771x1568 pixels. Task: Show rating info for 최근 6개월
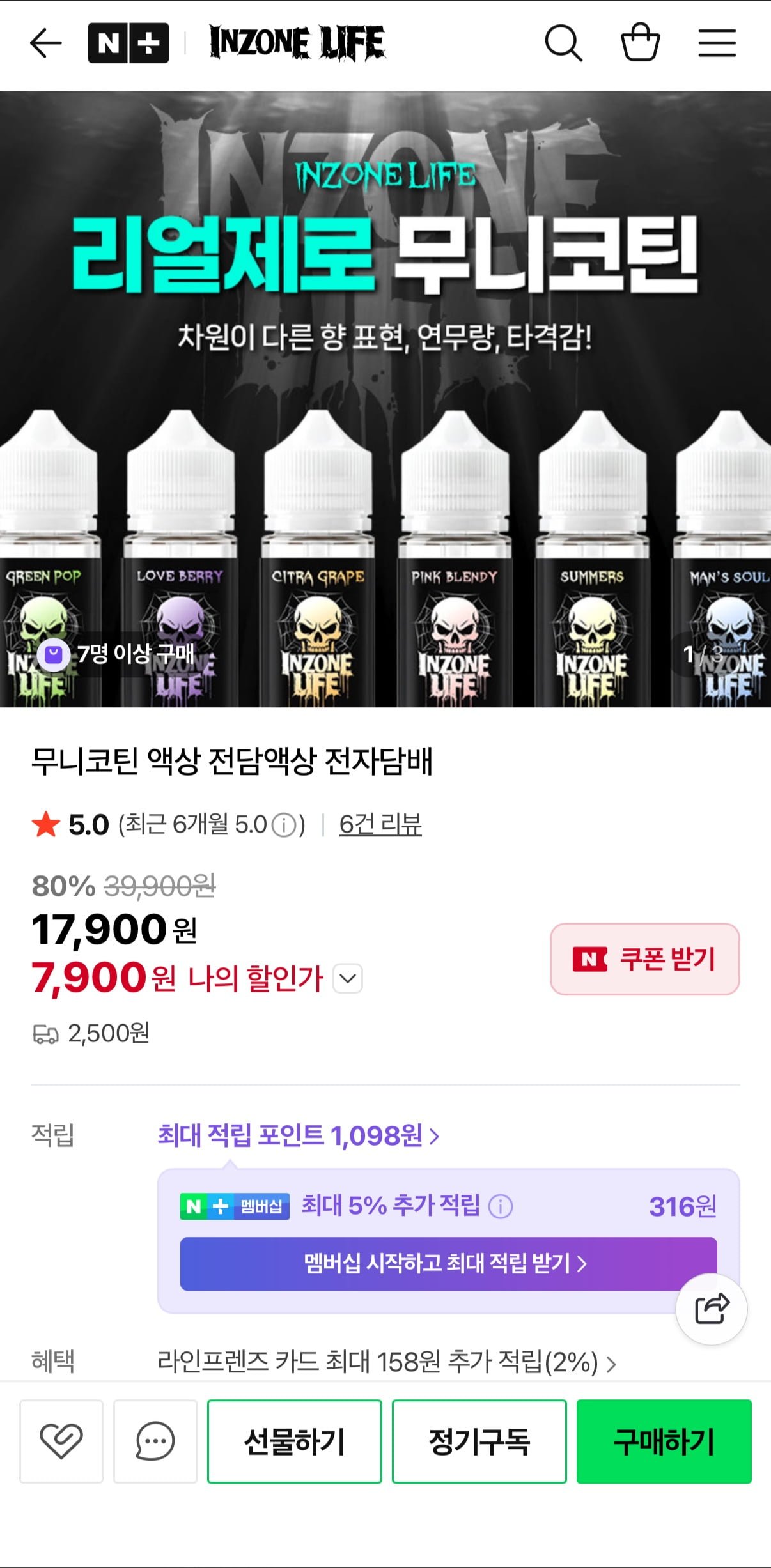pos(284,826)
